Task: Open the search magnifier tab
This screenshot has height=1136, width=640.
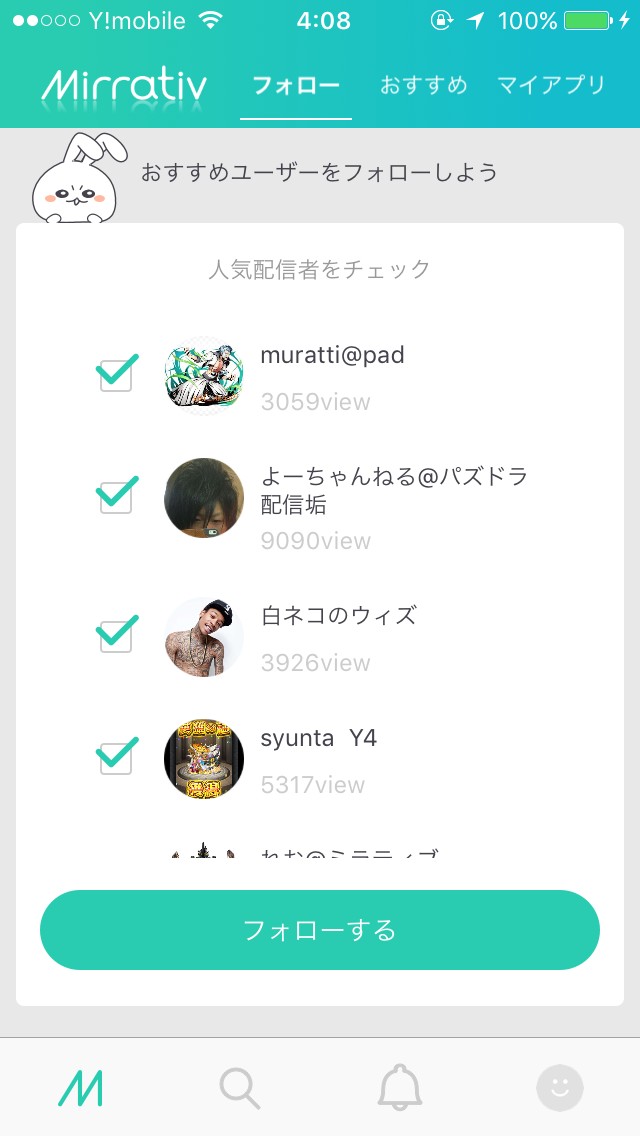Action: [x=240, y=1088]
